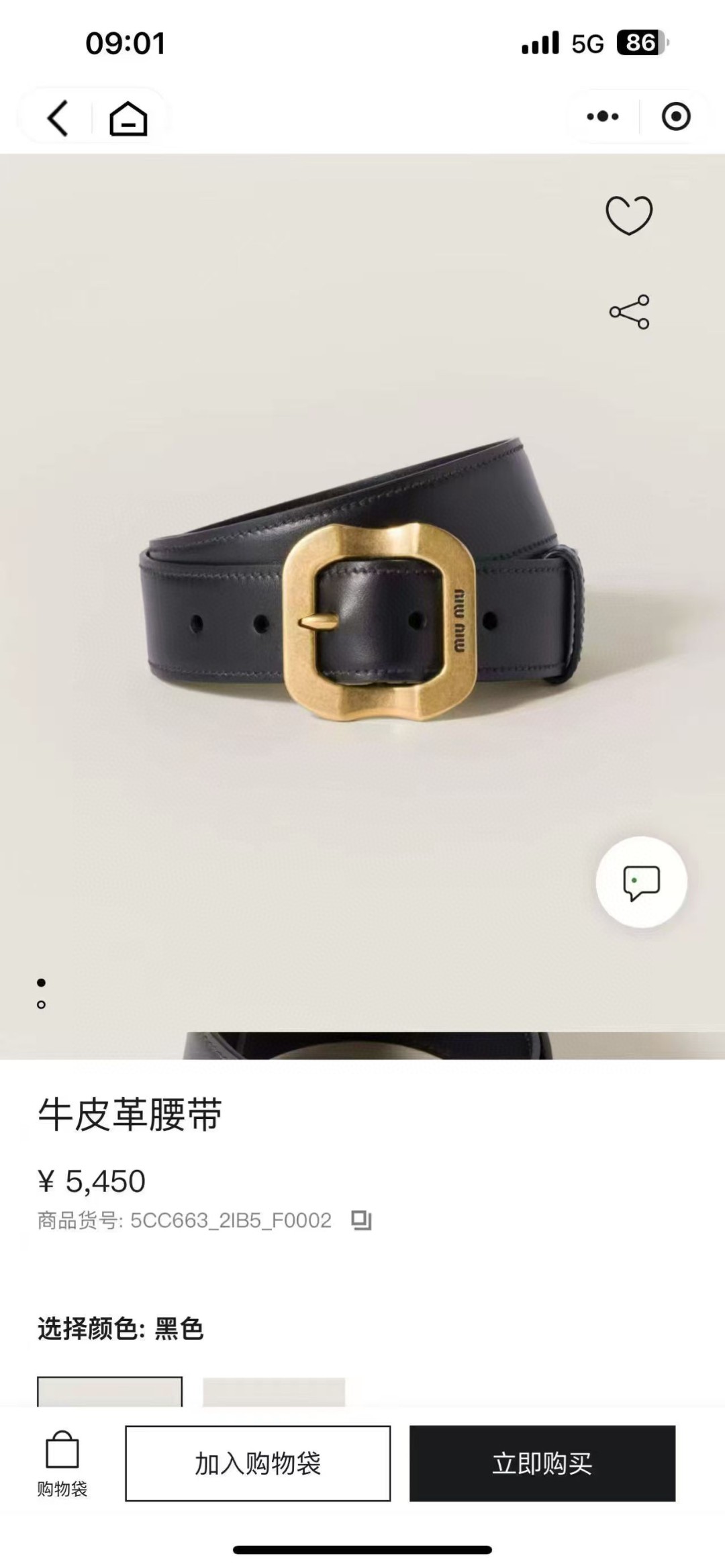725x1568 pixels.
Task: Open the three-dot more menu
Action: coord(602,117)
